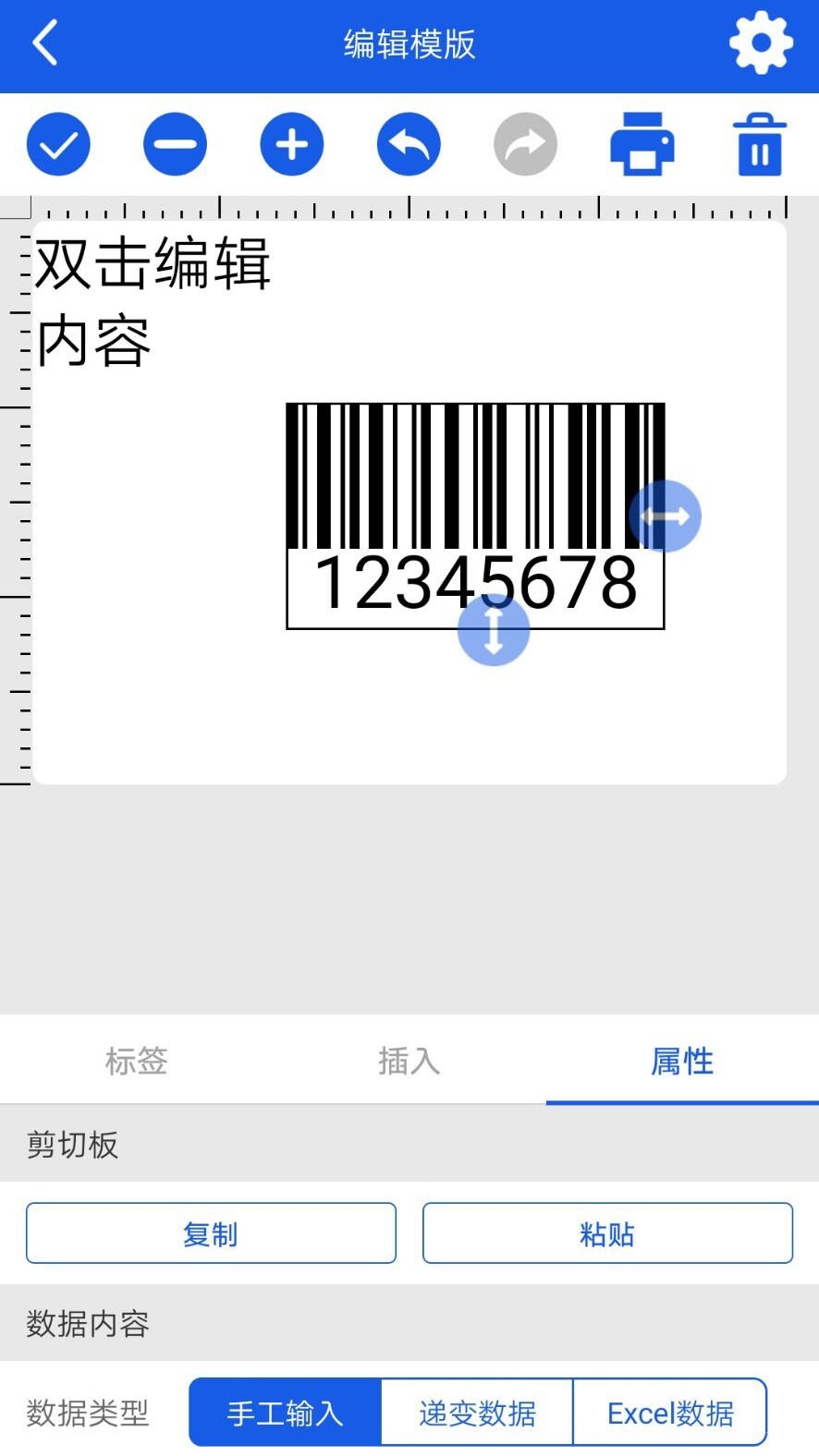Redo the last undone action
This screenshot has height=1456, width=819.
524,144
